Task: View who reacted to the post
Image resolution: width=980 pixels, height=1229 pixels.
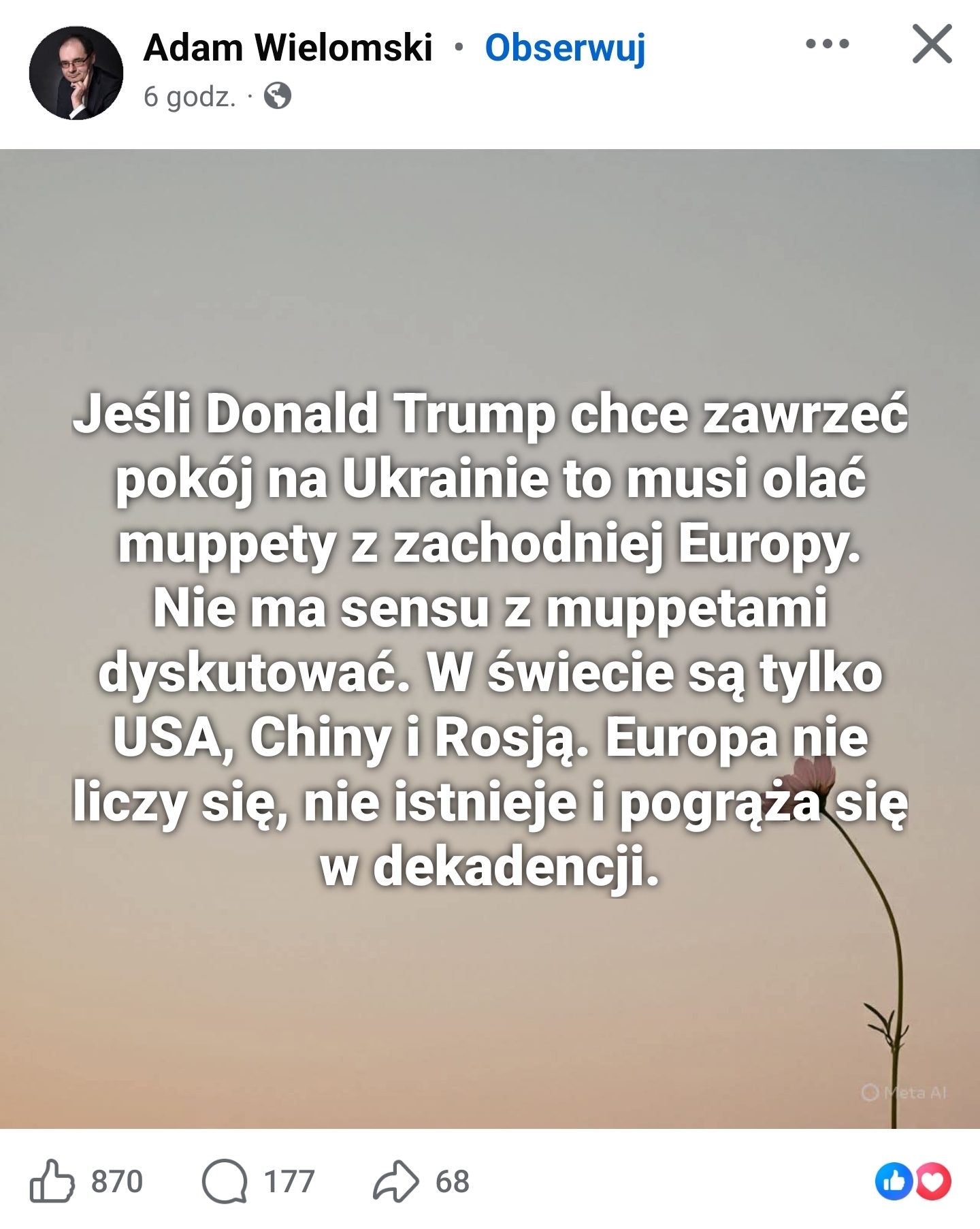Action: 913,1181
